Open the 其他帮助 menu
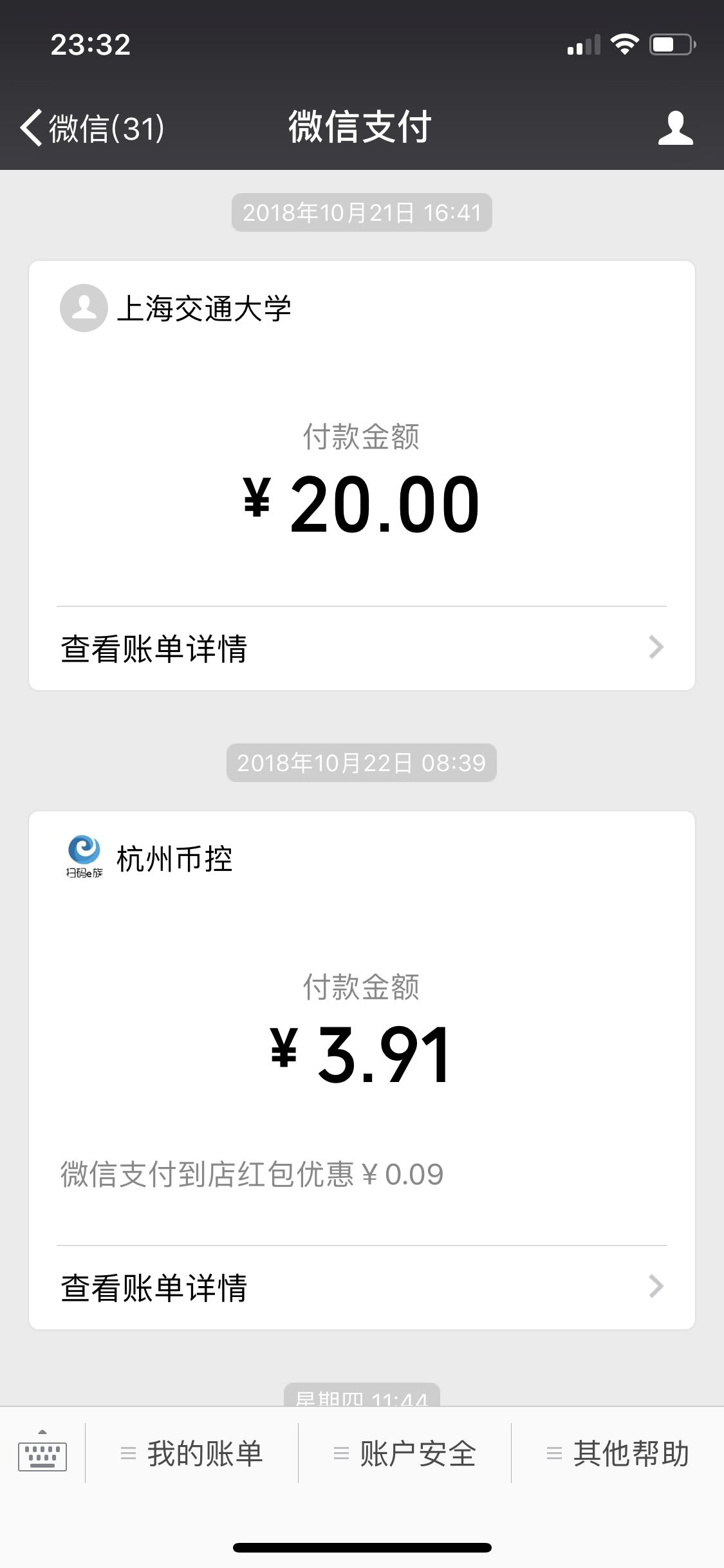The width and height of the screenshot is (724, 1568). pos(618,1453)
